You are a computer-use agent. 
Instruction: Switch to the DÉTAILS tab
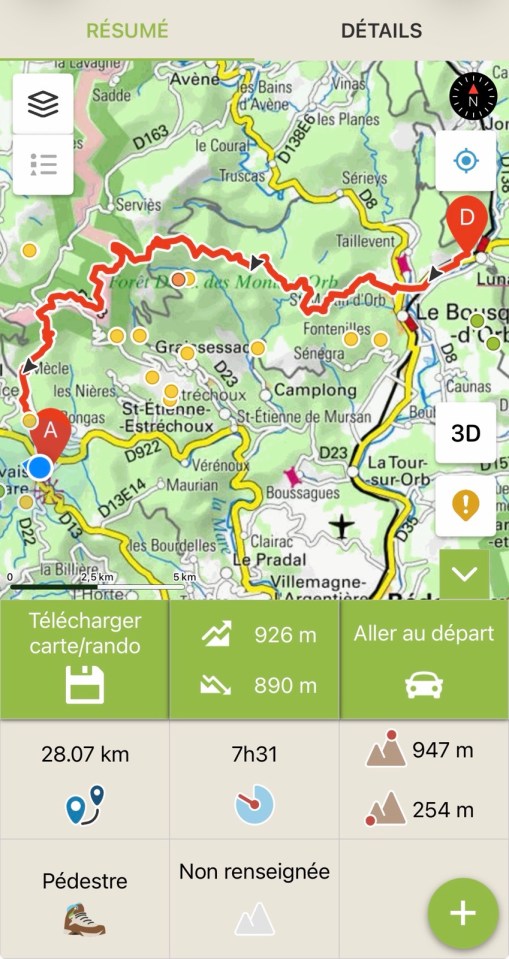pyautogui.click(x=381, y=30)
